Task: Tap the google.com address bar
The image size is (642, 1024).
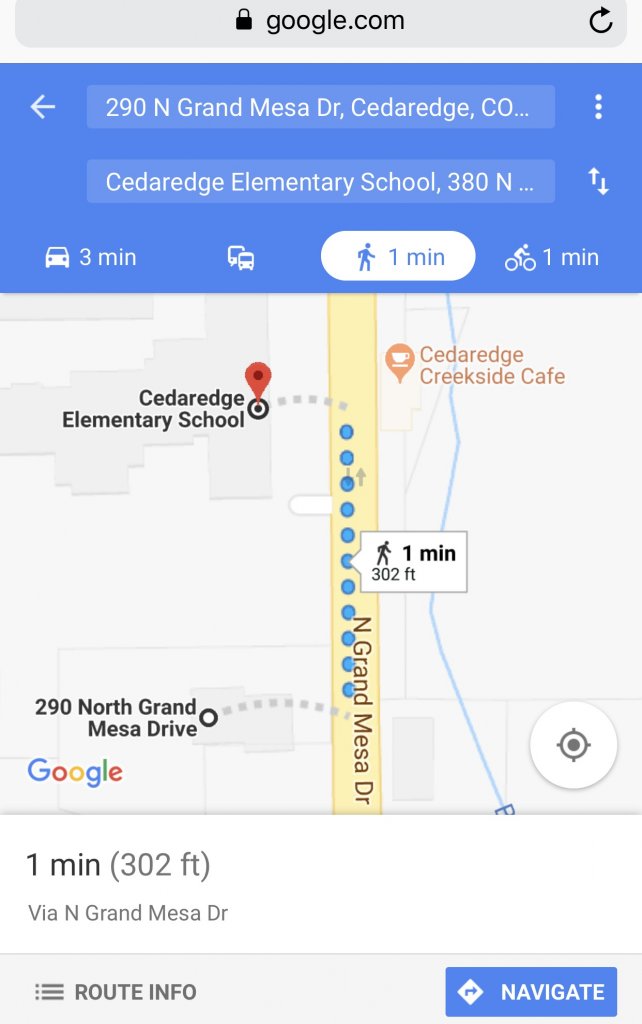Action: tap(320, 21)
